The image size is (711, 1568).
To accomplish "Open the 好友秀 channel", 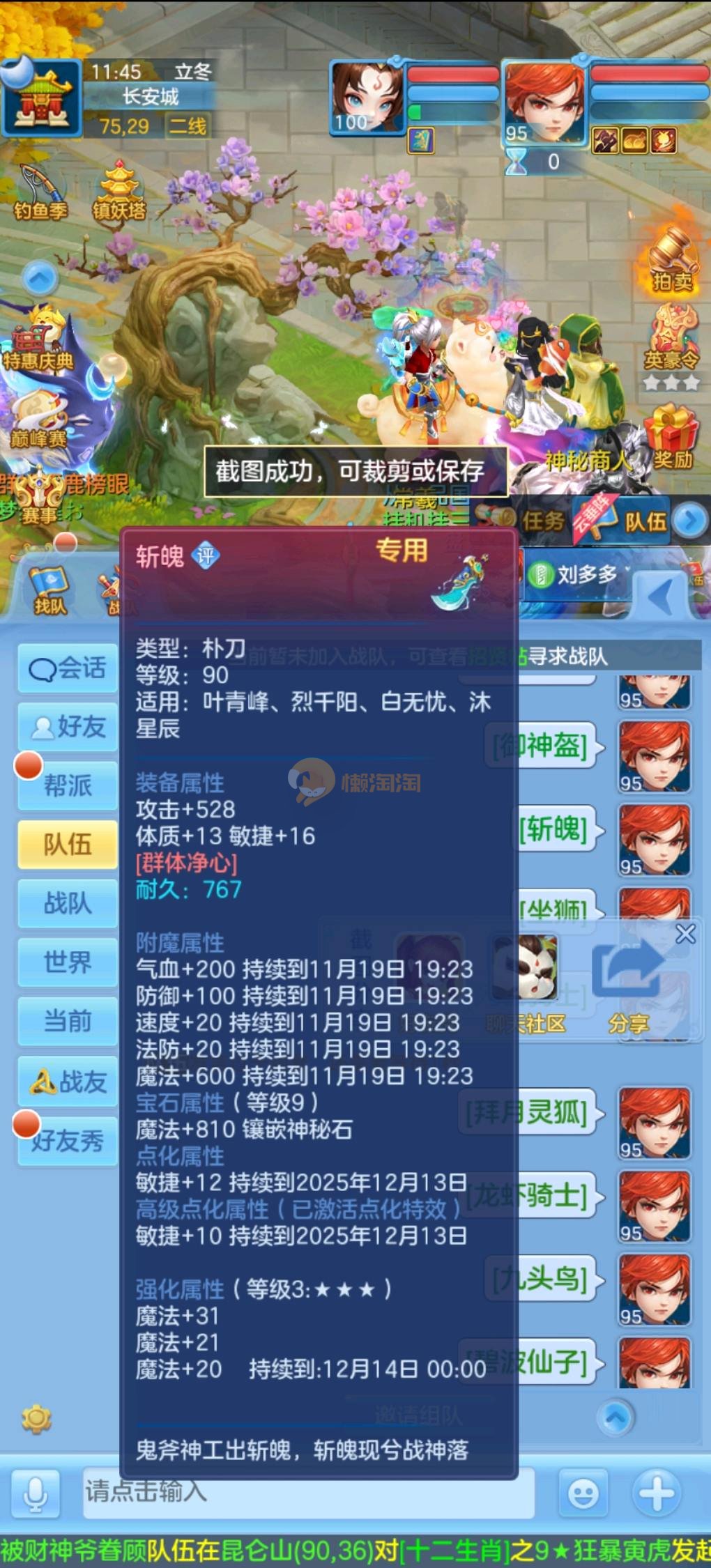I will click(x=68, y=1140).
